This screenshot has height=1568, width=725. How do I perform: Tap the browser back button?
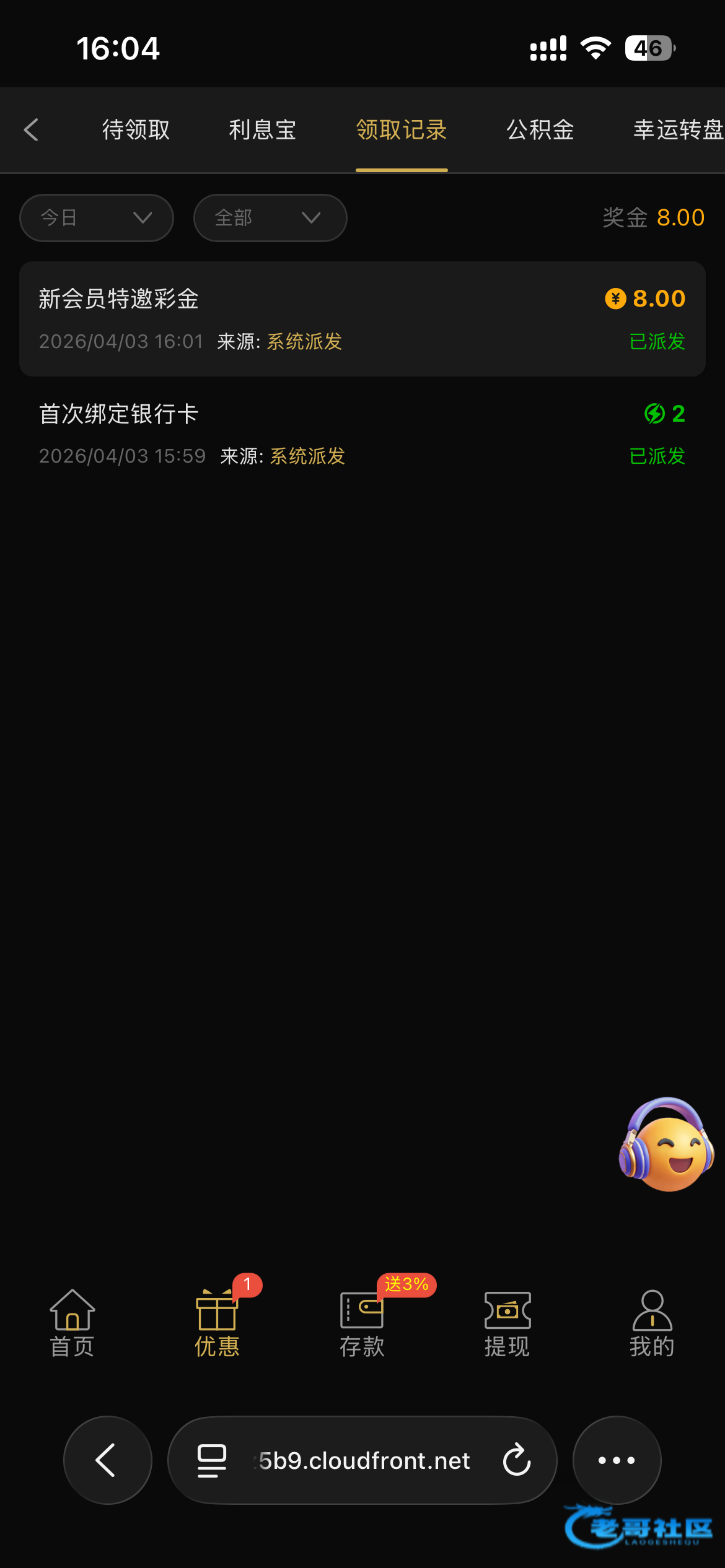[x=107, y=1460]
